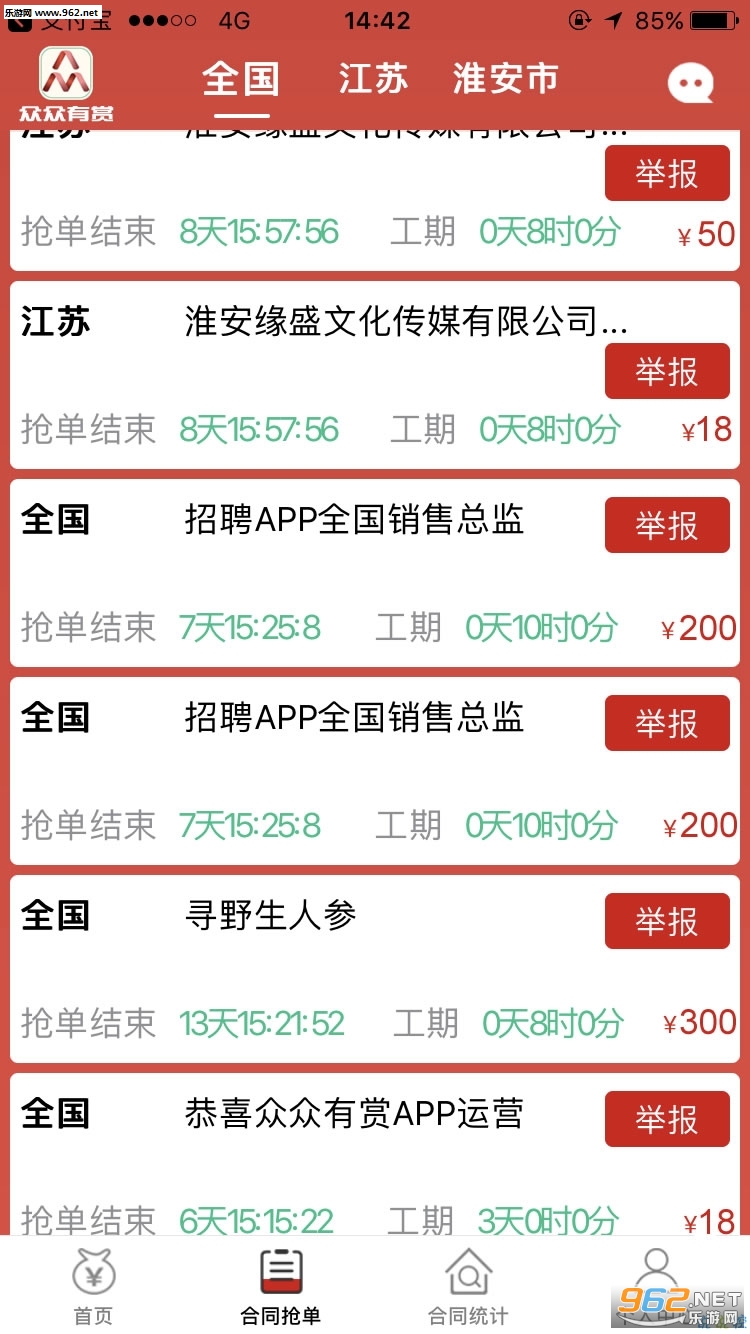Select the 合同抢单 bottom tab

[281, 1288]
